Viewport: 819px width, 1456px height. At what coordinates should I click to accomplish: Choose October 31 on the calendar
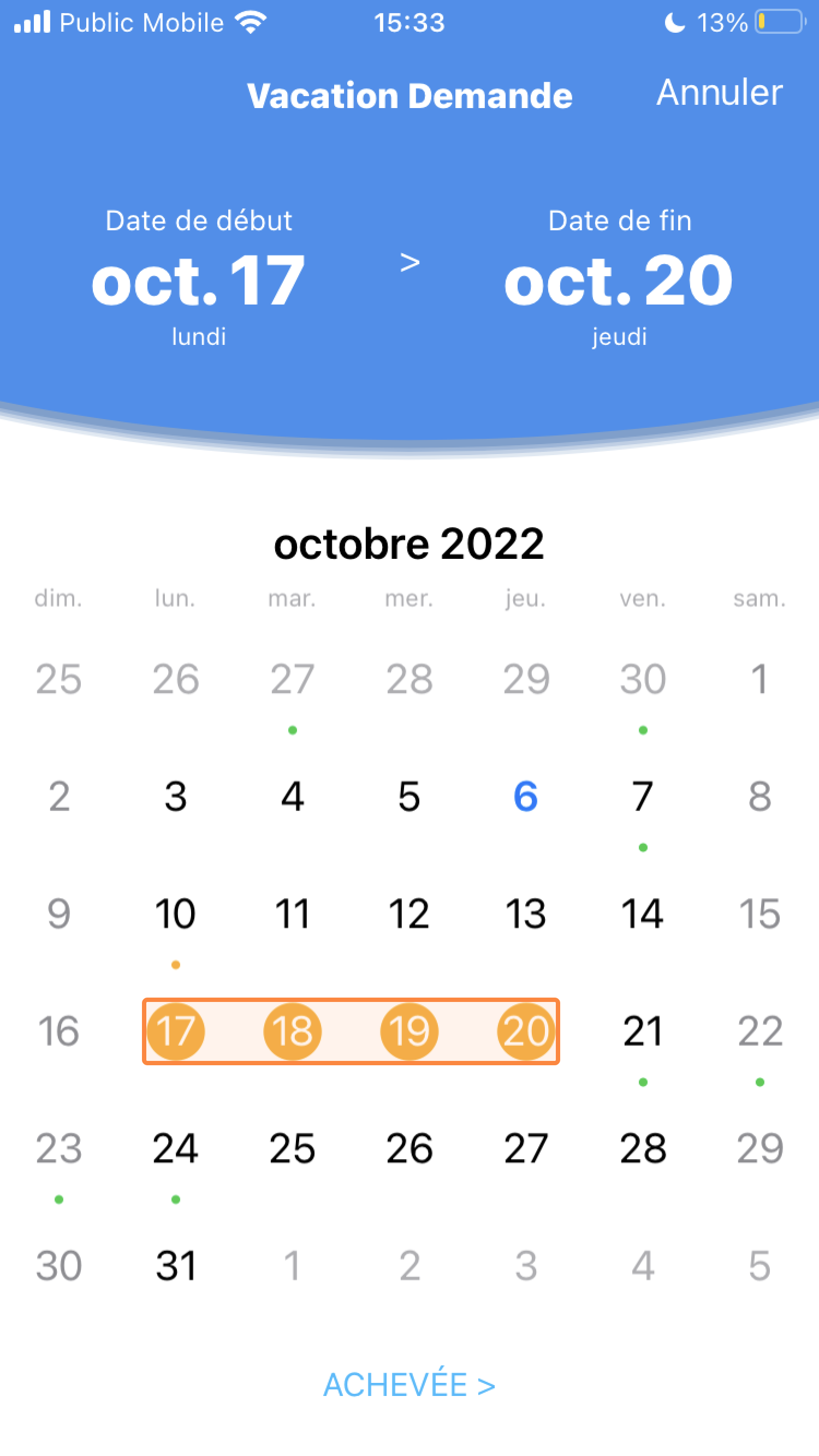[x=175, y=1266]
